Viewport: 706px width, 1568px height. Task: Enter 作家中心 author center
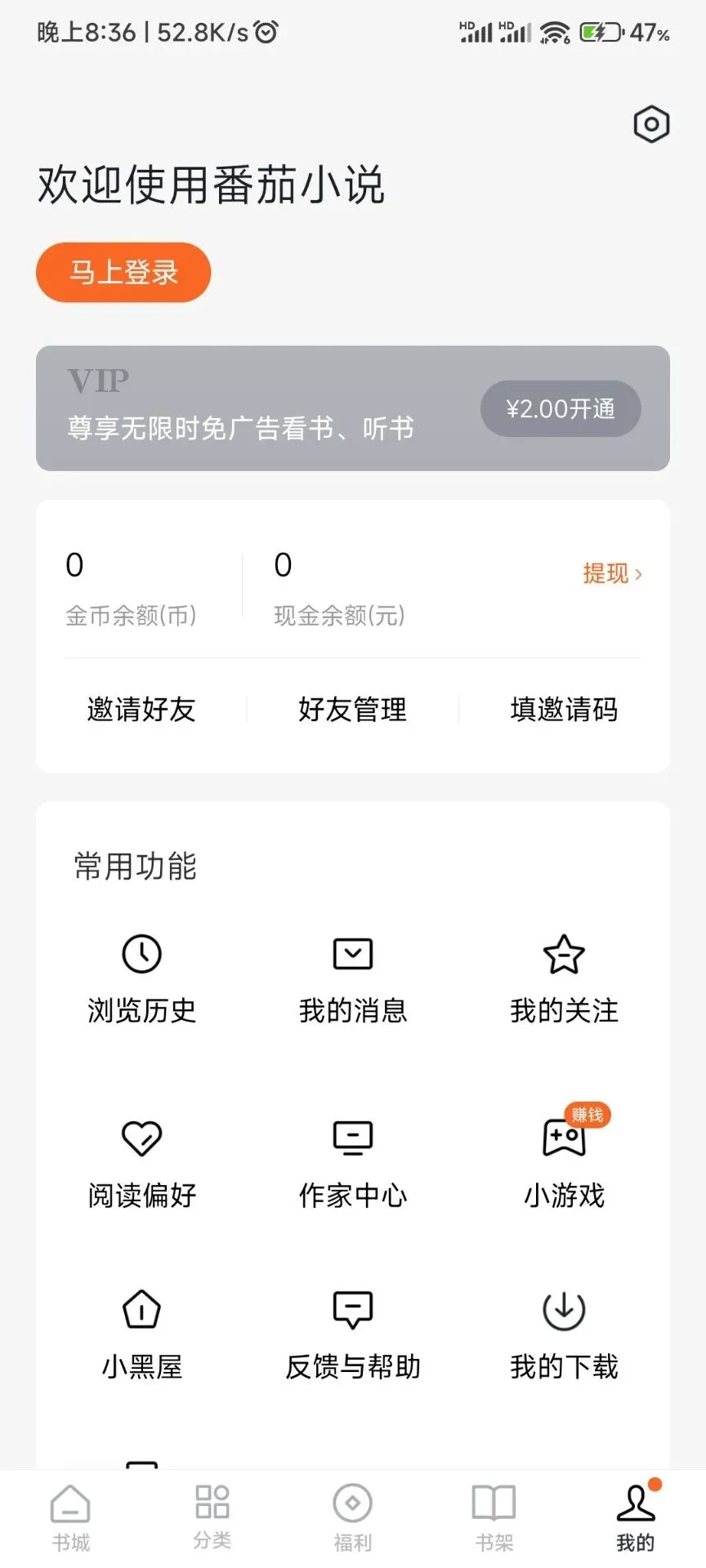(x=353, y=1163)
